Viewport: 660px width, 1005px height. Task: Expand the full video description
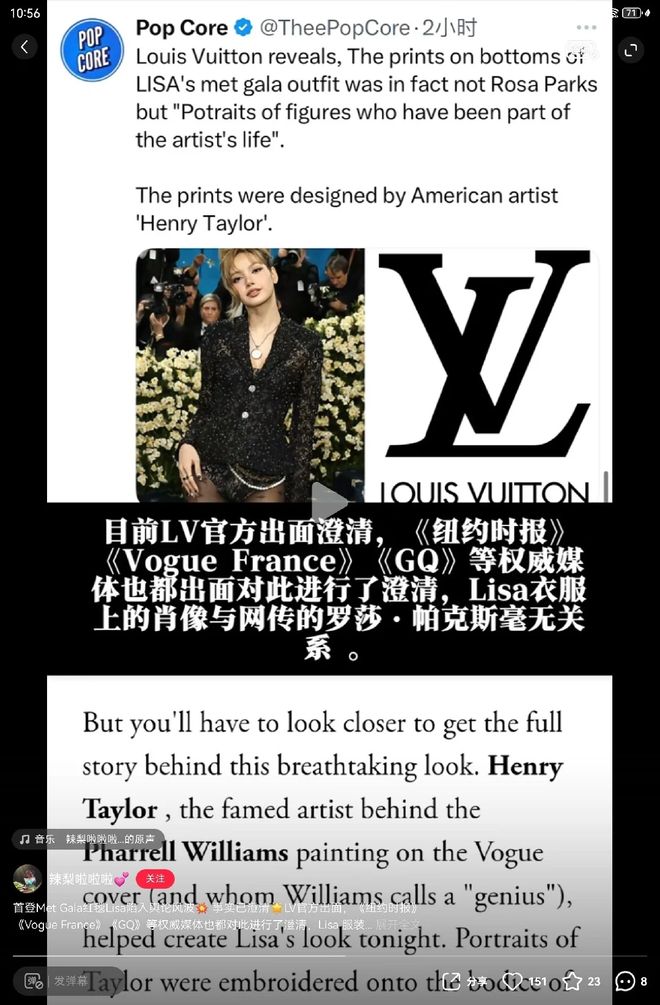[396, 925]
